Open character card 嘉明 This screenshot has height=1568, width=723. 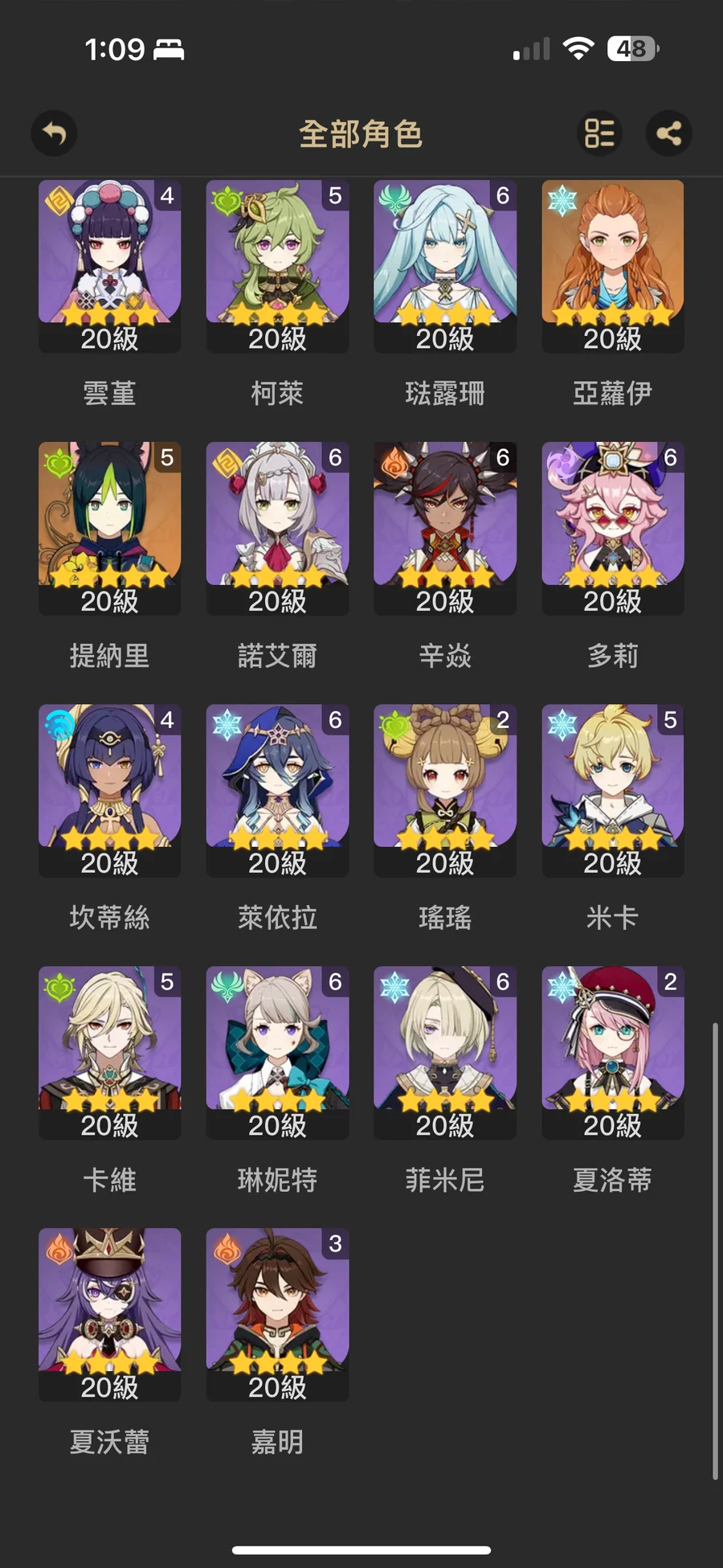[277, 1314]
